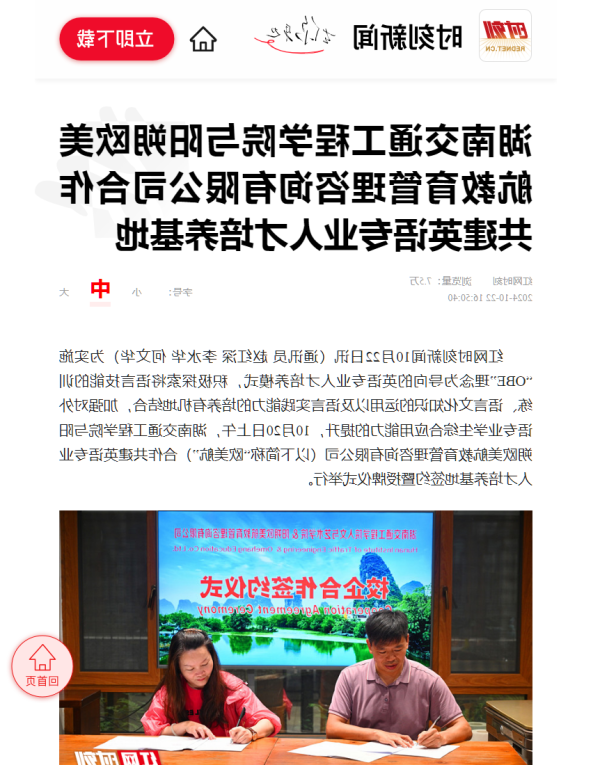The height and width of the screenshot is (765, 600).
Task: Set font size to 小 (small)
Action: [x=137, y=292]
